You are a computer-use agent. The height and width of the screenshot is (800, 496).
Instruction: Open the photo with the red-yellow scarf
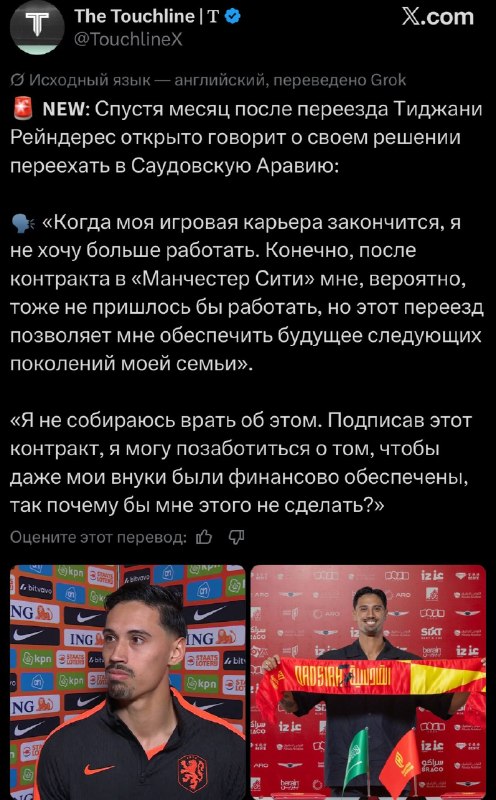click(368, 682)
